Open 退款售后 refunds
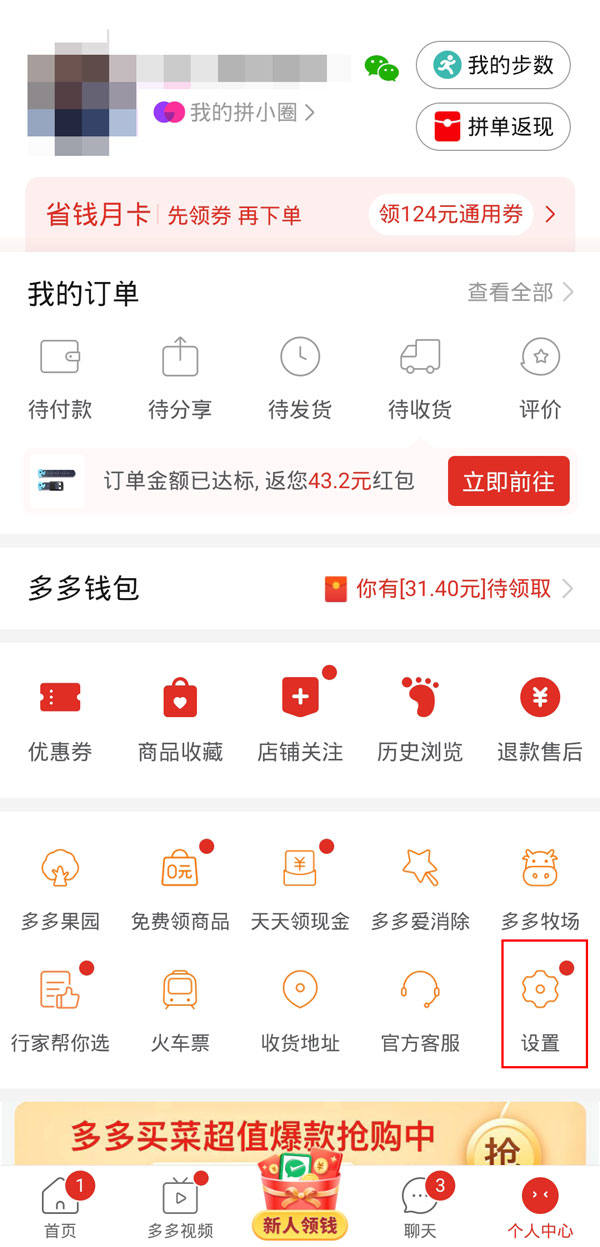The width and height of the screenshot is (600, 1247). pos(540,718)
